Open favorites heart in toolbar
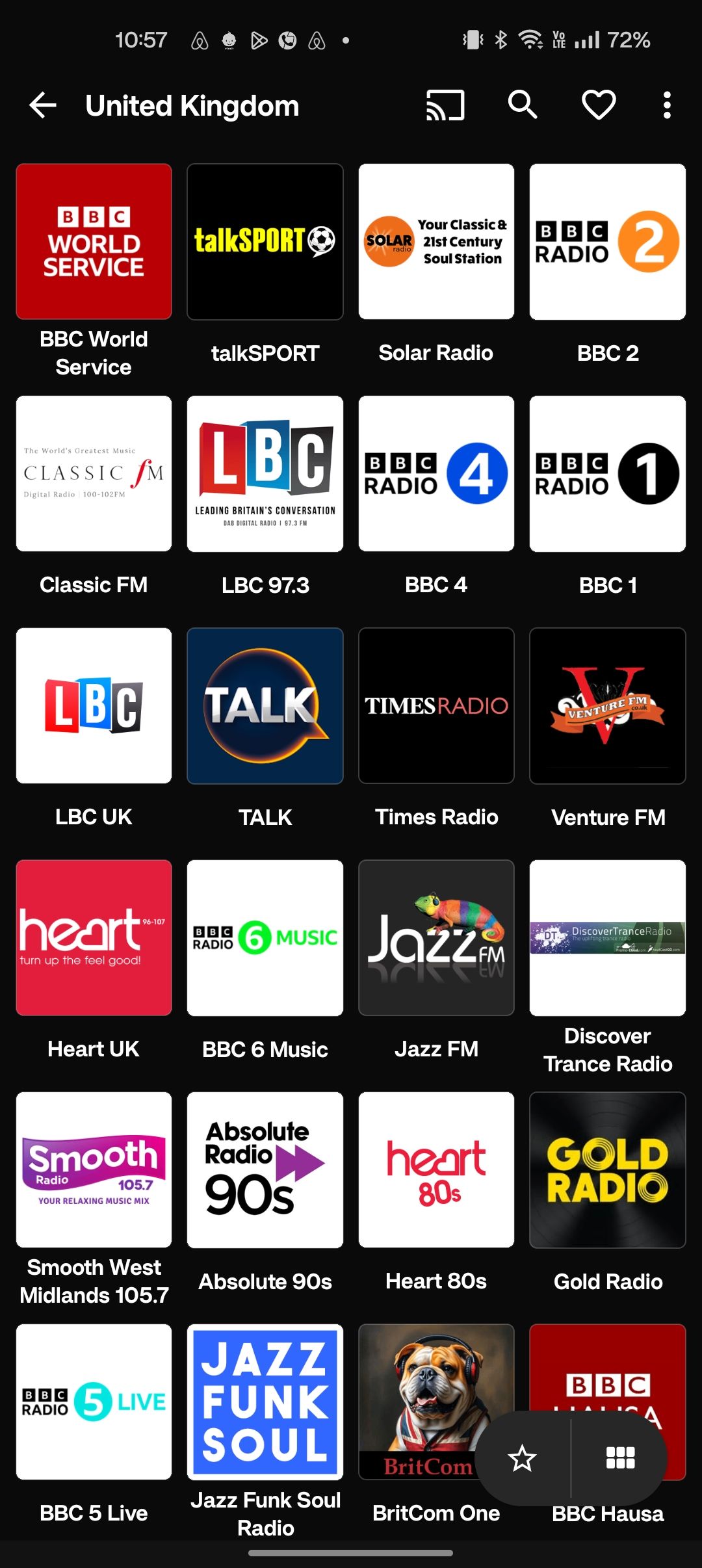The height and width of the screenshot is (1568, 702). click(599, 105)
